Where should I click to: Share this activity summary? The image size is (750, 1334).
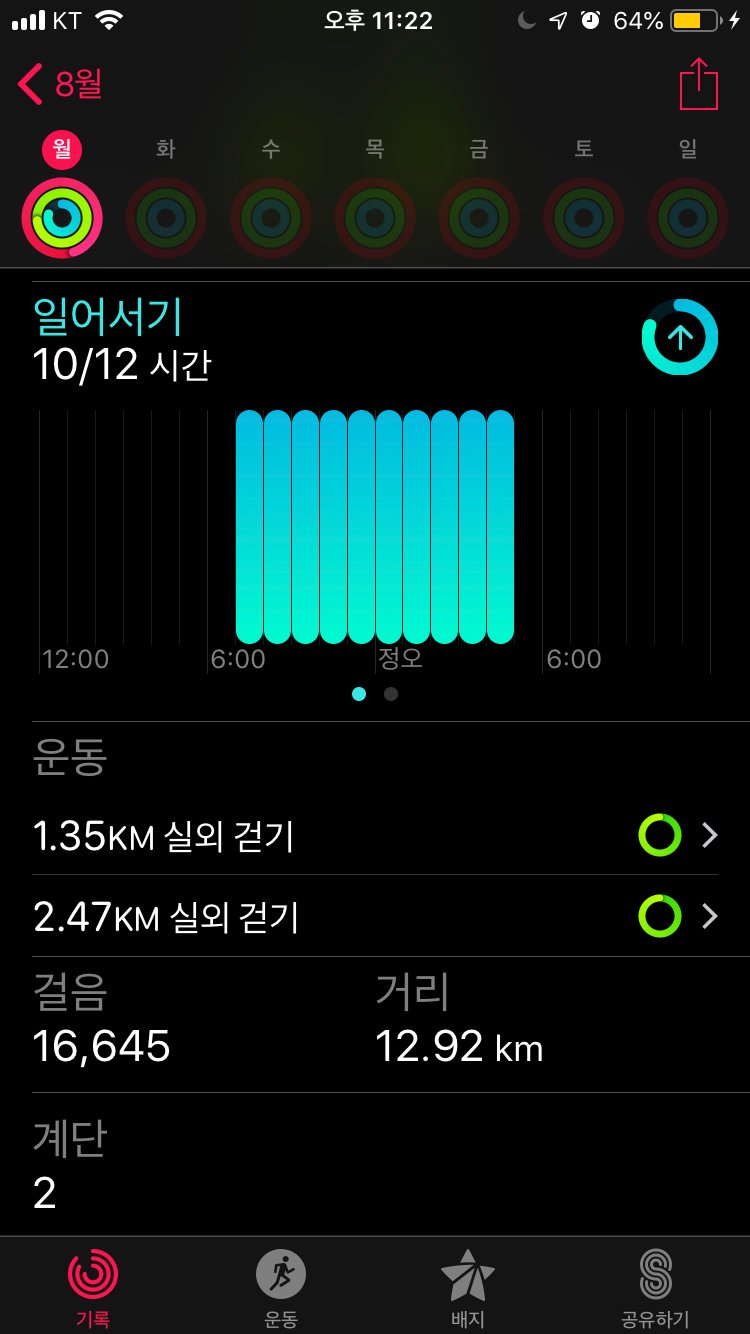(x=699, y=84)
